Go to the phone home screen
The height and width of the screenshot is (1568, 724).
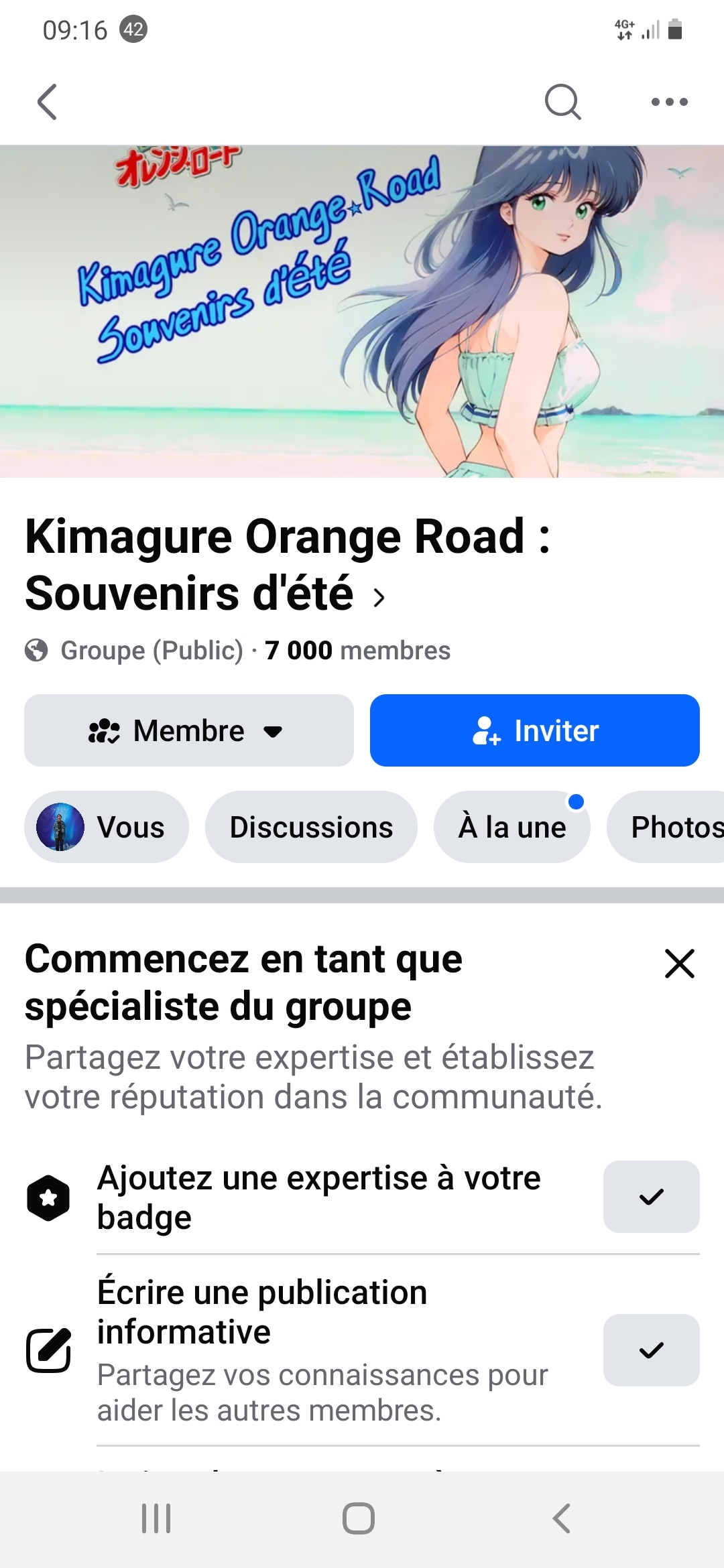[x=359, y=1518]
